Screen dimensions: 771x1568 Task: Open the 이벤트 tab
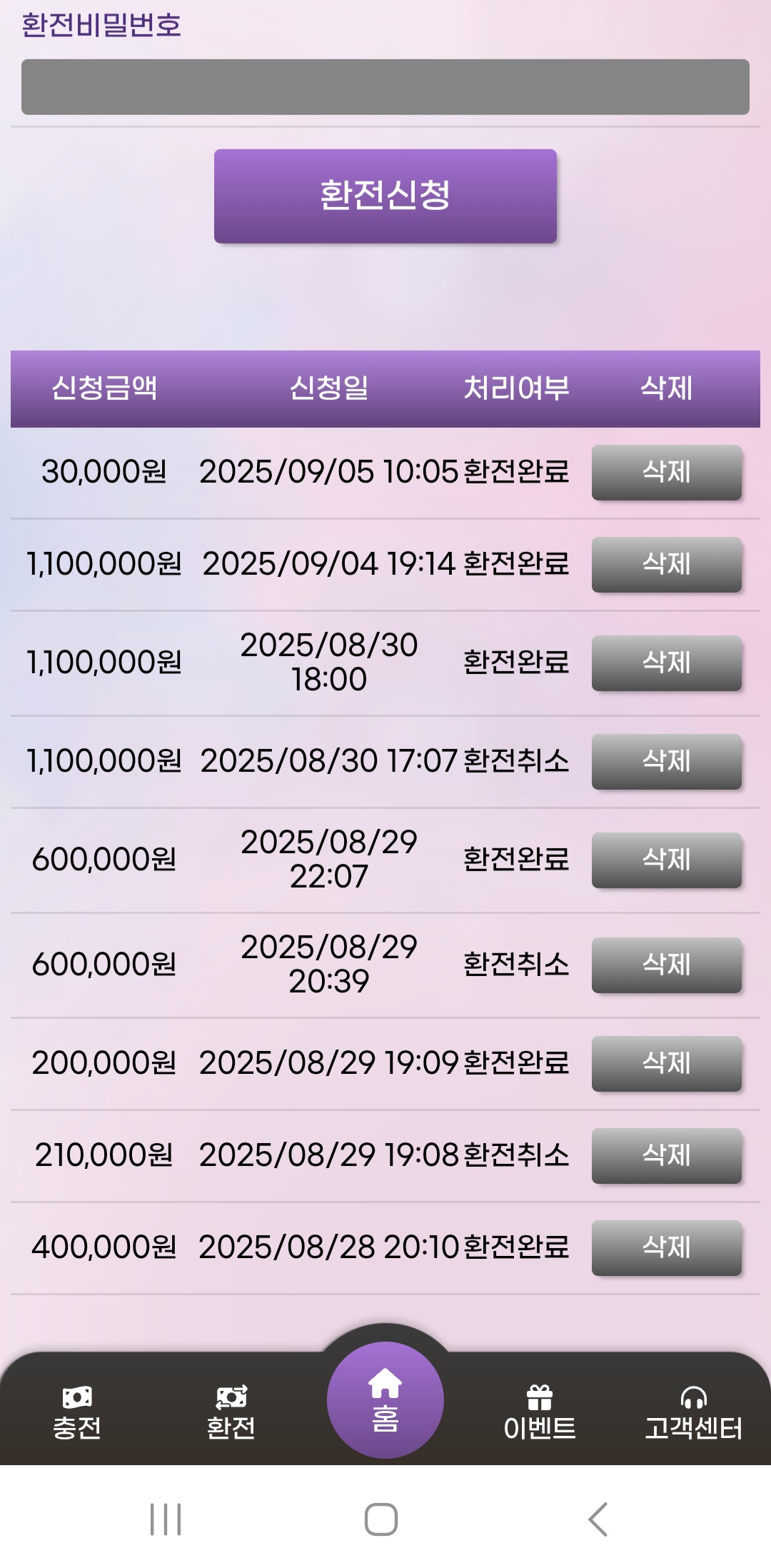[540, 1414]
